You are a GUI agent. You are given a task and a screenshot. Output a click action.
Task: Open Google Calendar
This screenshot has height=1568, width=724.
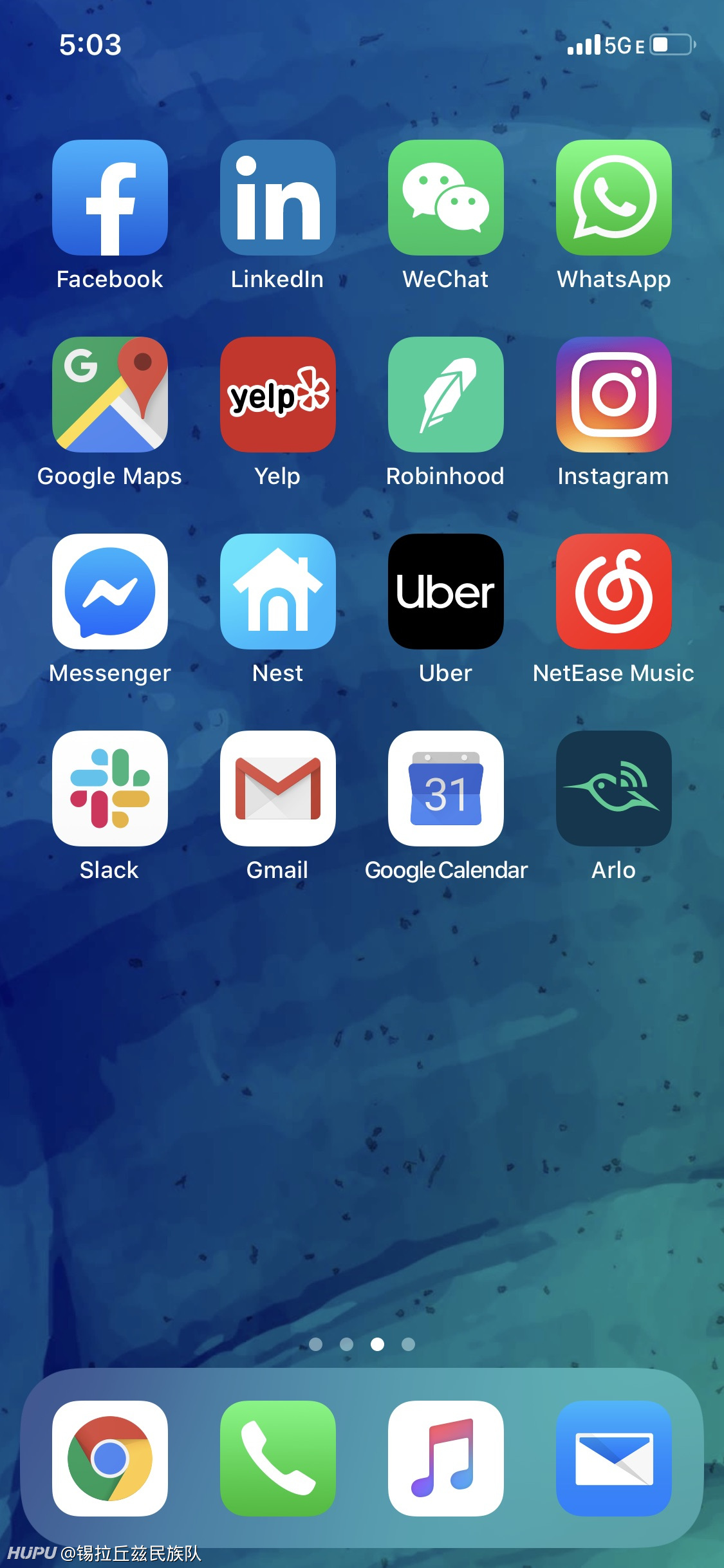(446, 789)
